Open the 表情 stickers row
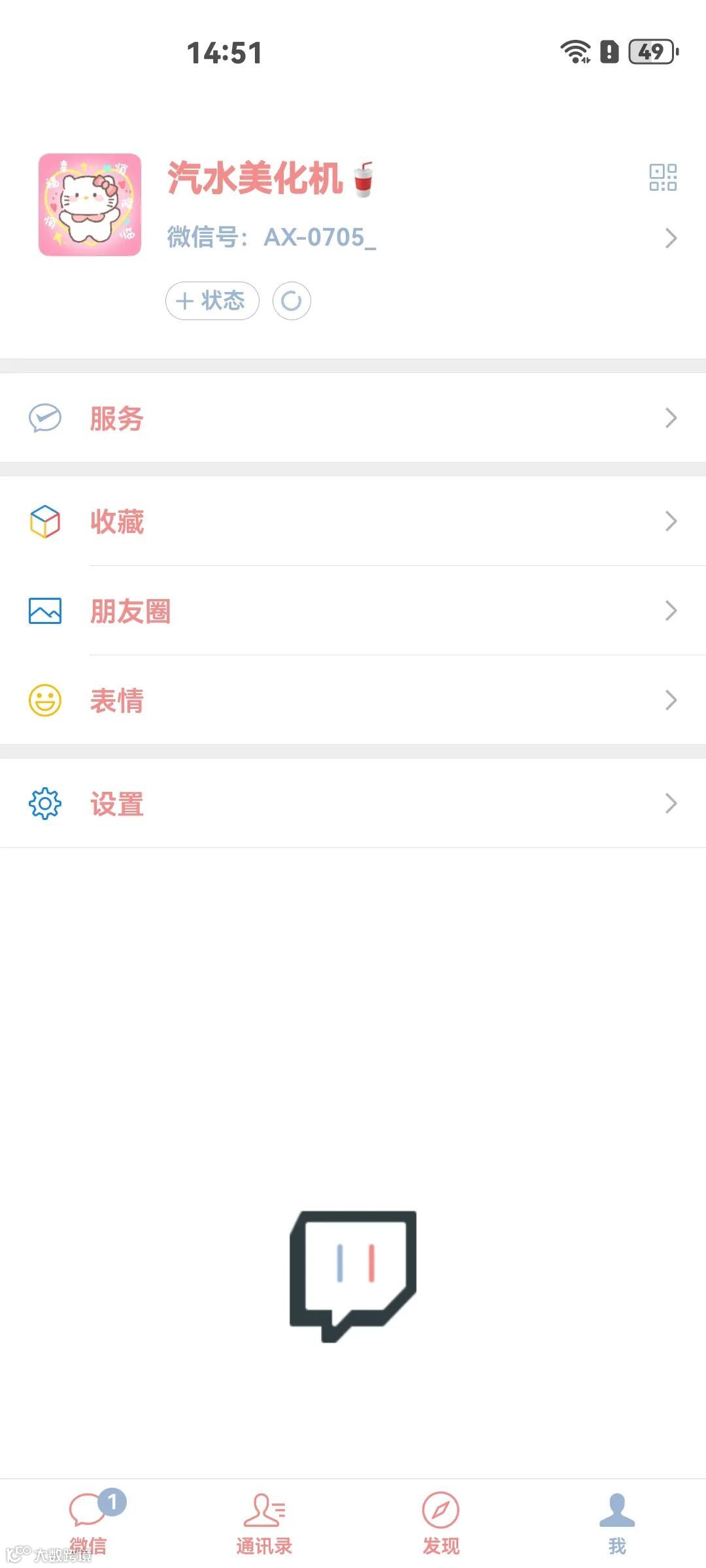This screenshot has height=1568, width=706. coord(353,700)
